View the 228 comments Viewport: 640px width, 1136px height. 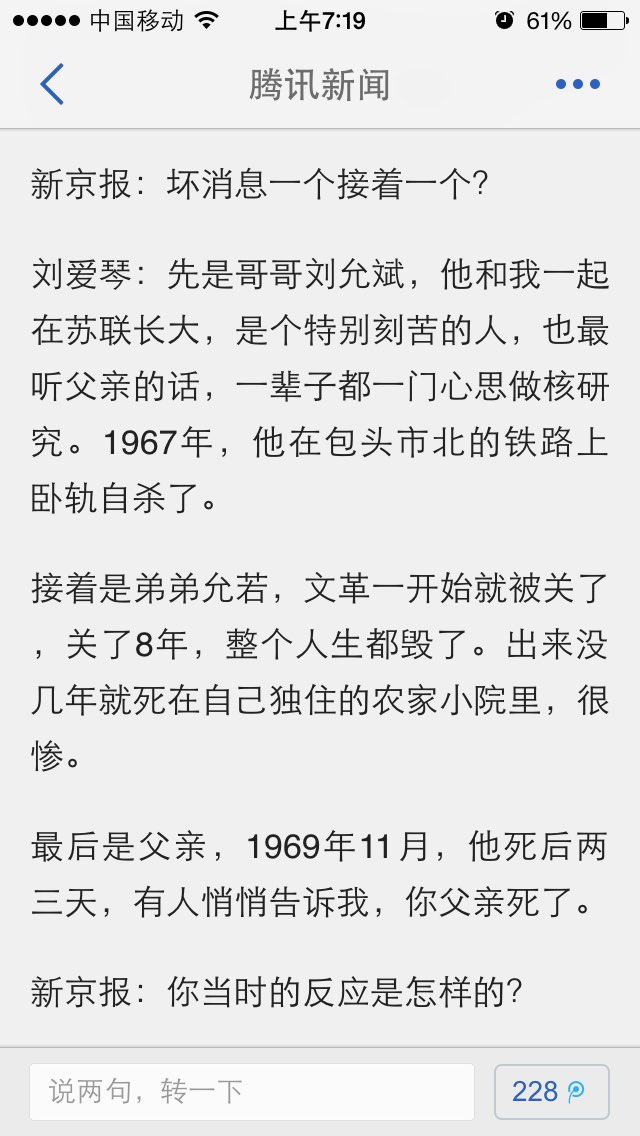552,1092
